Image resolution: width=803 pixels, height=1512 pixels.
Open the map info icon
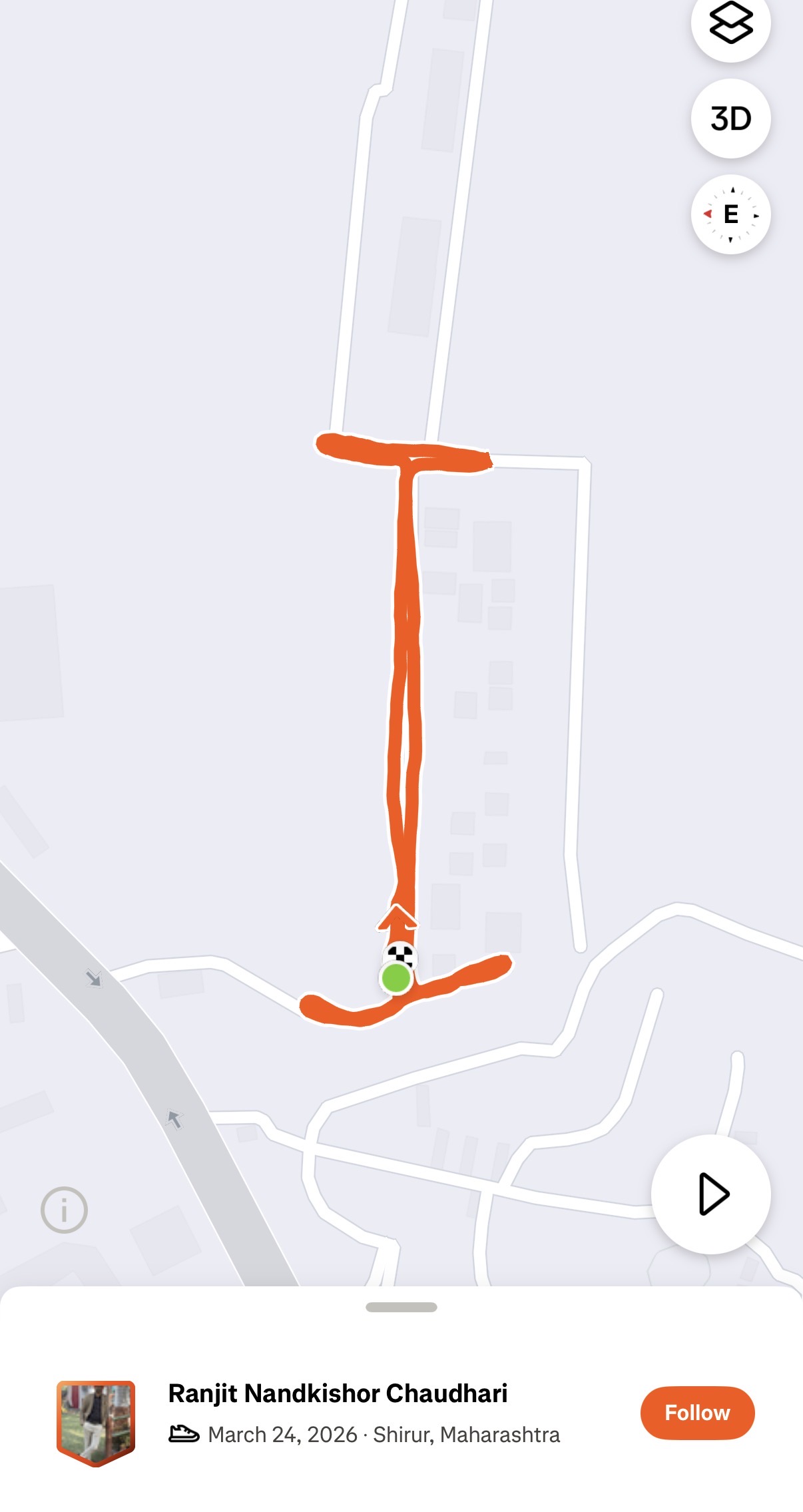64,1210
